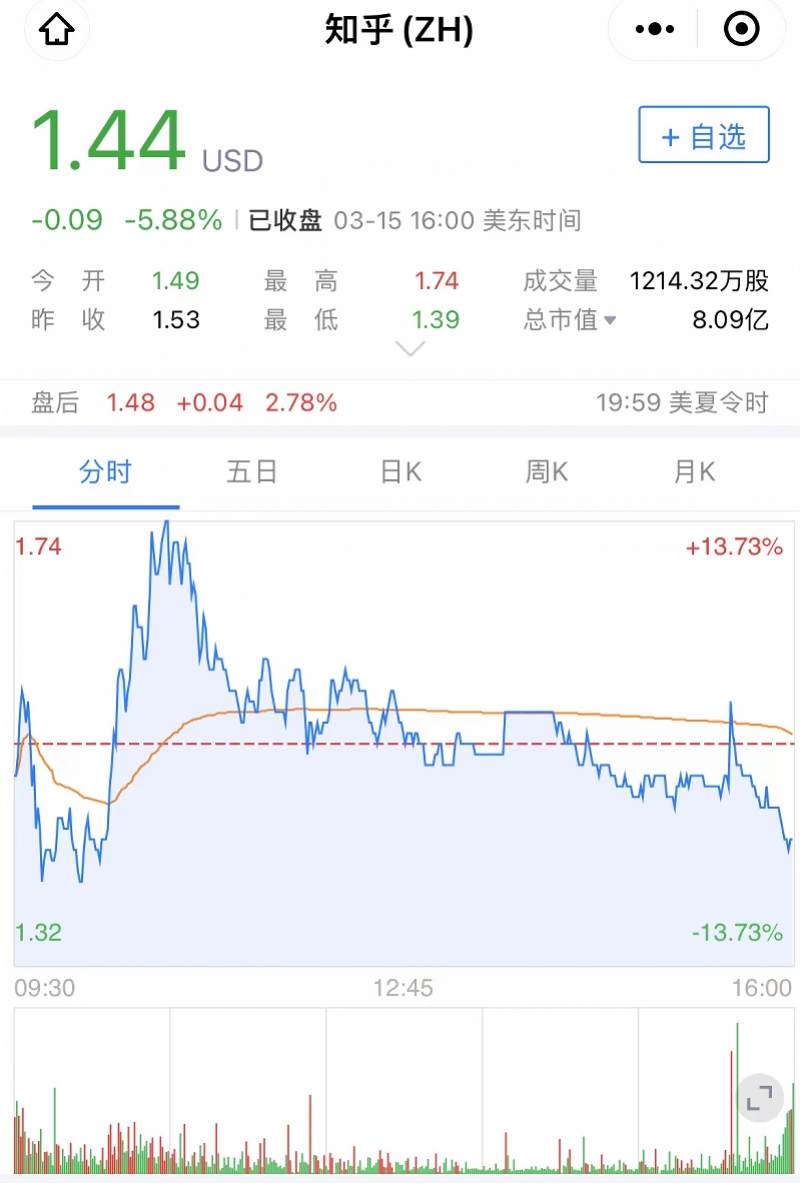Switch to the 五日 chart tab
Screen dimensions: 800x1184
point(250,472)
